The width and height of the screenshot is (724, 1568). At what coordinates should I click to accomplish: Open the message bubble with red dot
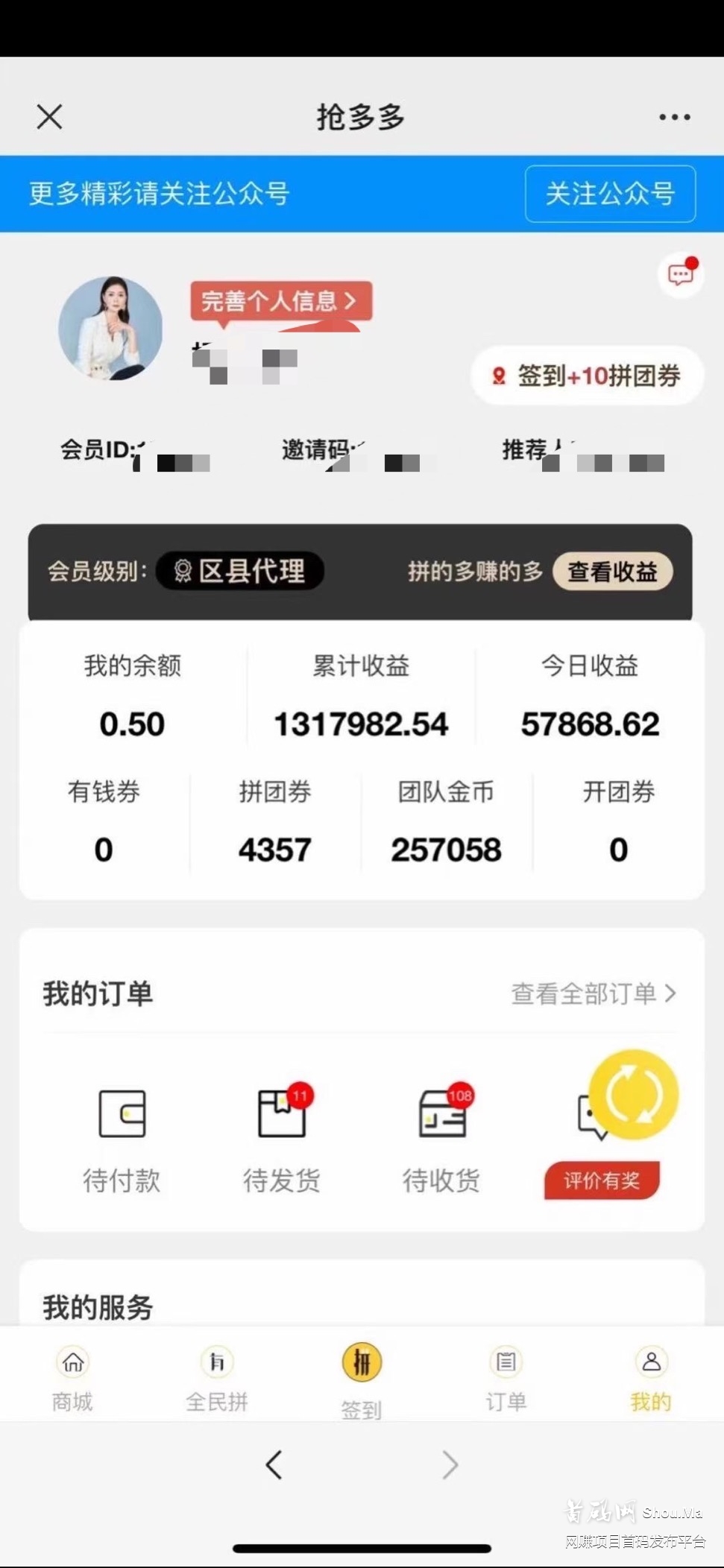pos(680,274)
